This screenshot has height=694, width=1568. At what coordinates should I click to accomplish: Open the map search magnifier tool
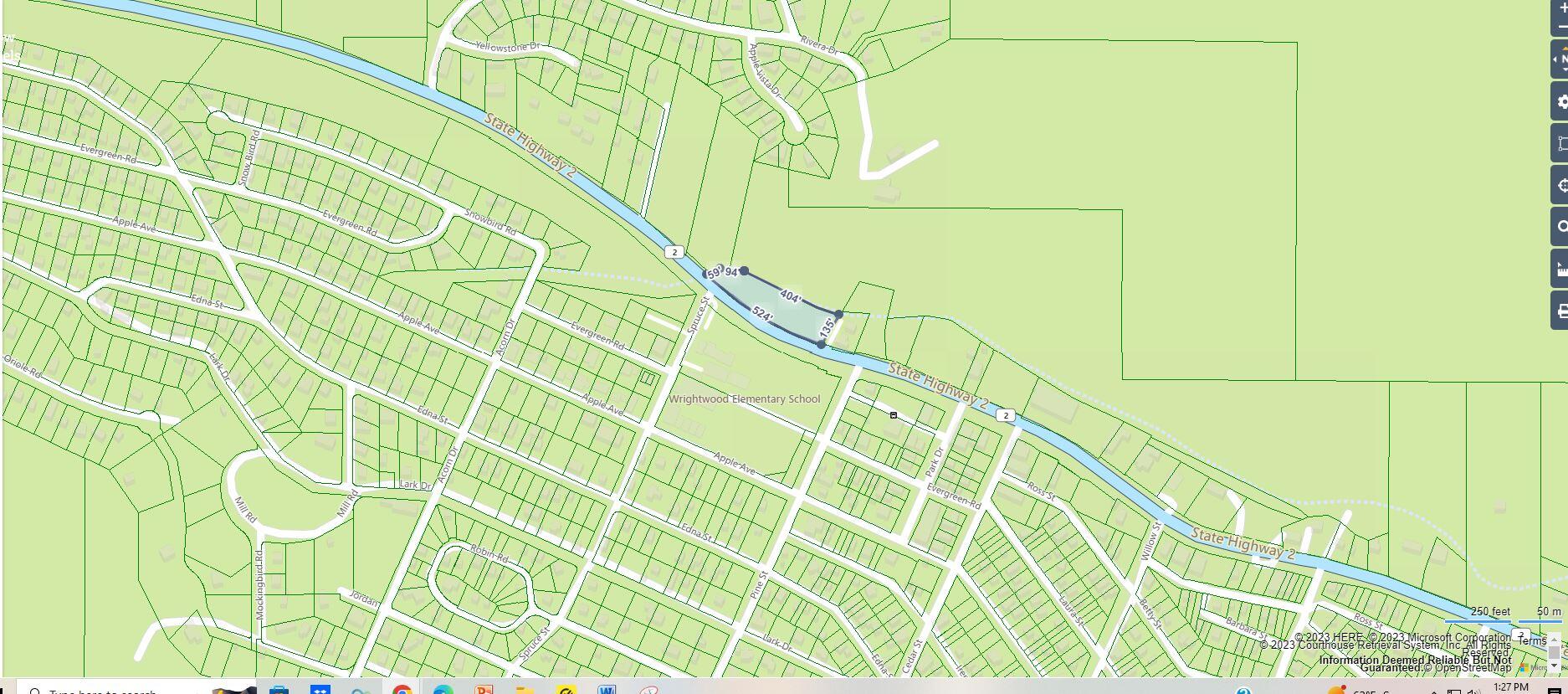click(x=1561, y=227)
